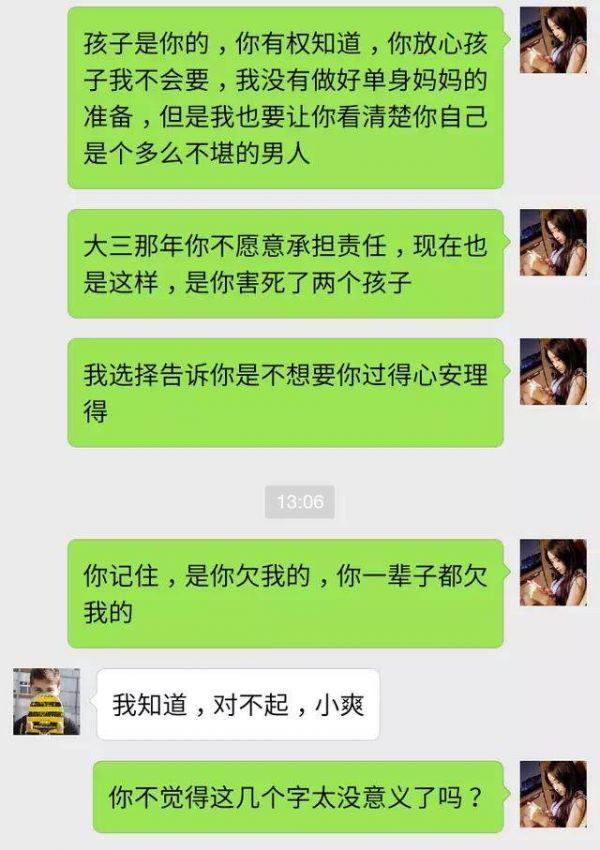
Task: Open profile from avatar beside '我选择告诉你' message
Action: (553, 372)
